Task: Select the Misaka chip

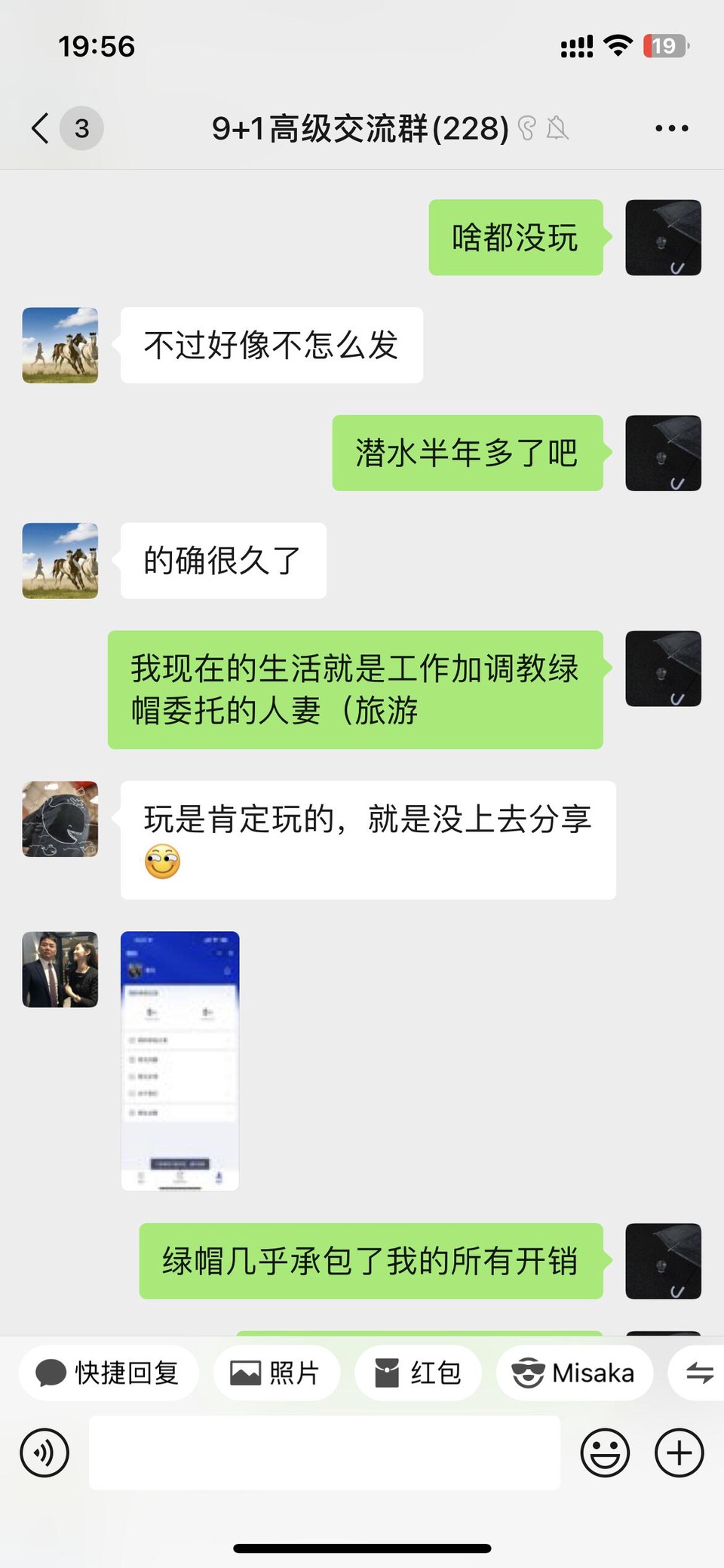Action: pos(574,1373)
